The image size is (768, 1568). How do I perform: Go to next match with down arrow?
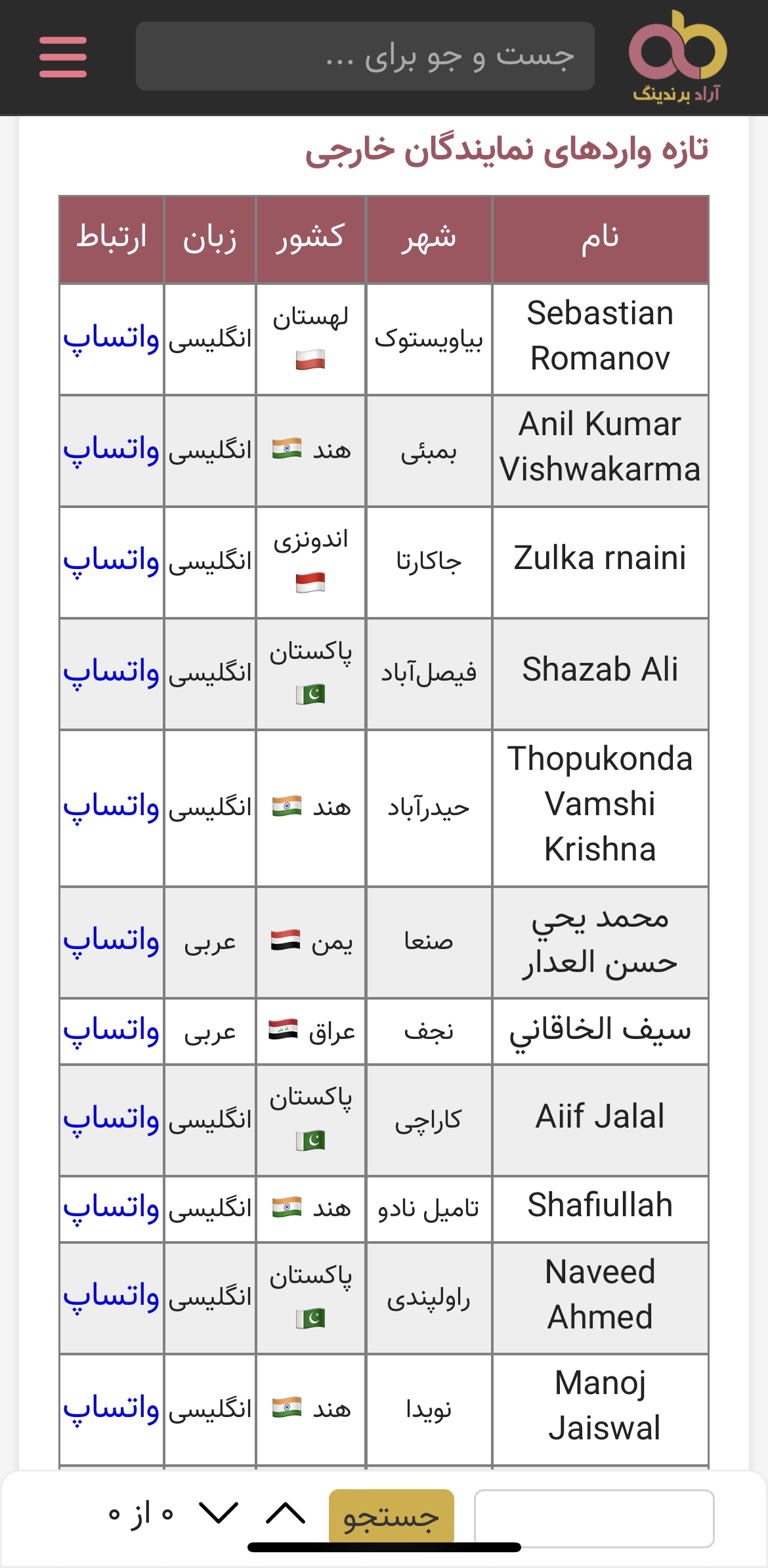point(218,1513)
